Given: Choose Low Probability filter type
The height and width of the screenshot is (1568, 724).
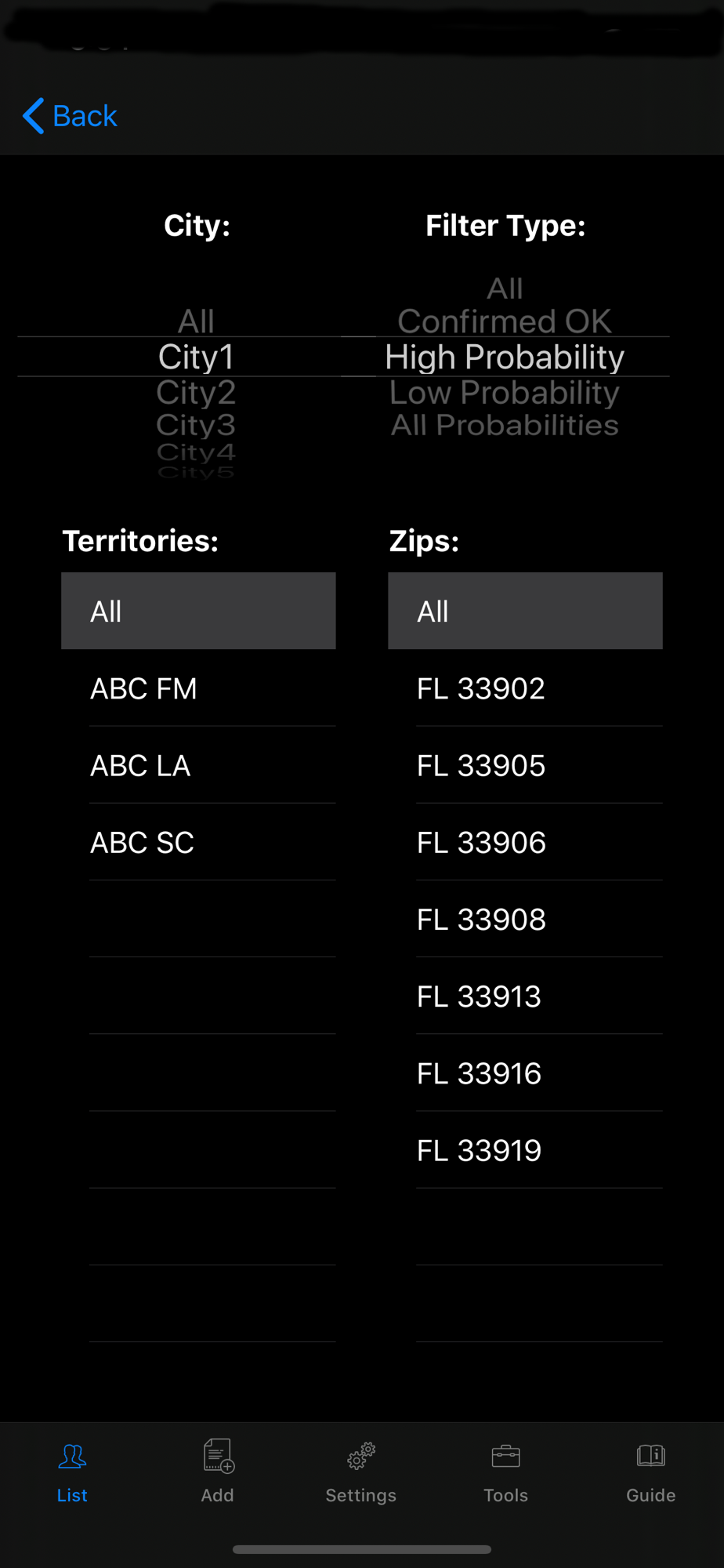Looking at the screenshot, I should tap(505, 392).
